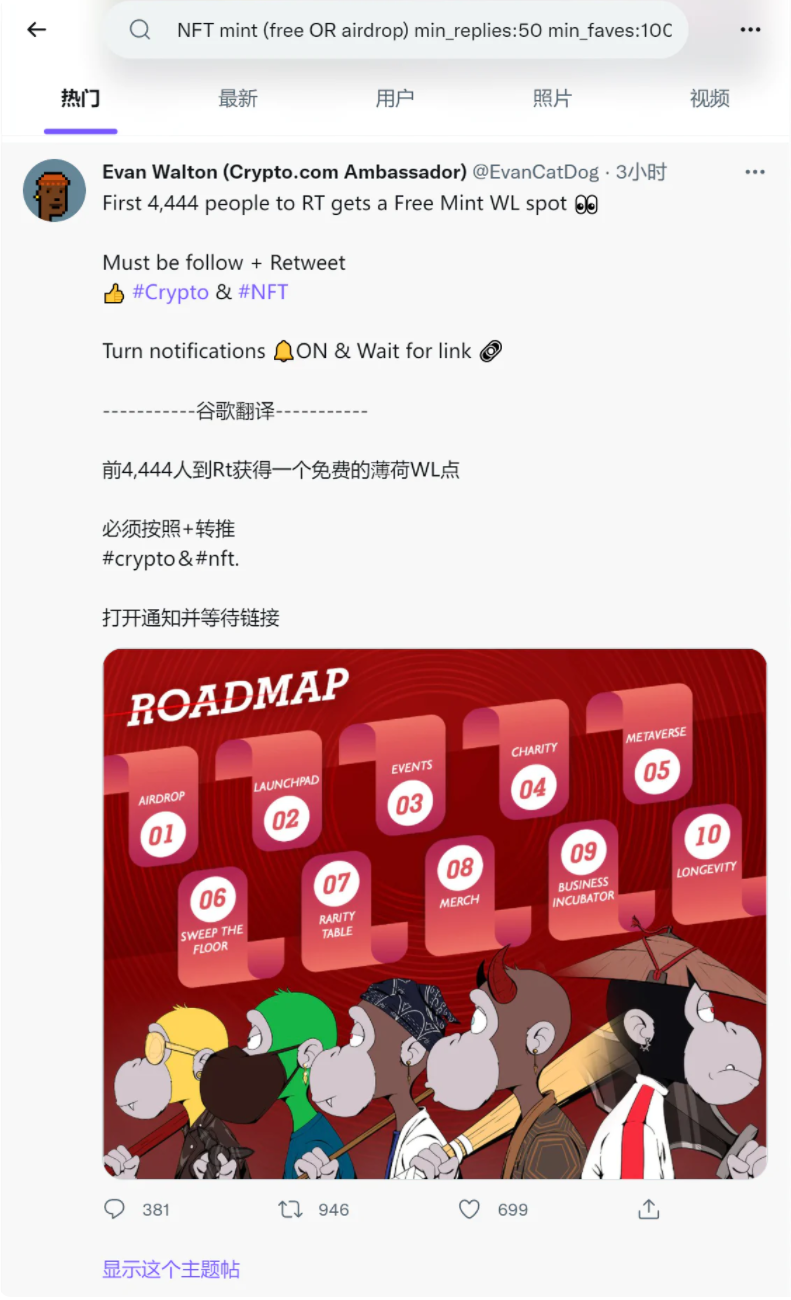Like Evan Walton's tweet
791x1300 pixels.
click(x=469, y=1209)
